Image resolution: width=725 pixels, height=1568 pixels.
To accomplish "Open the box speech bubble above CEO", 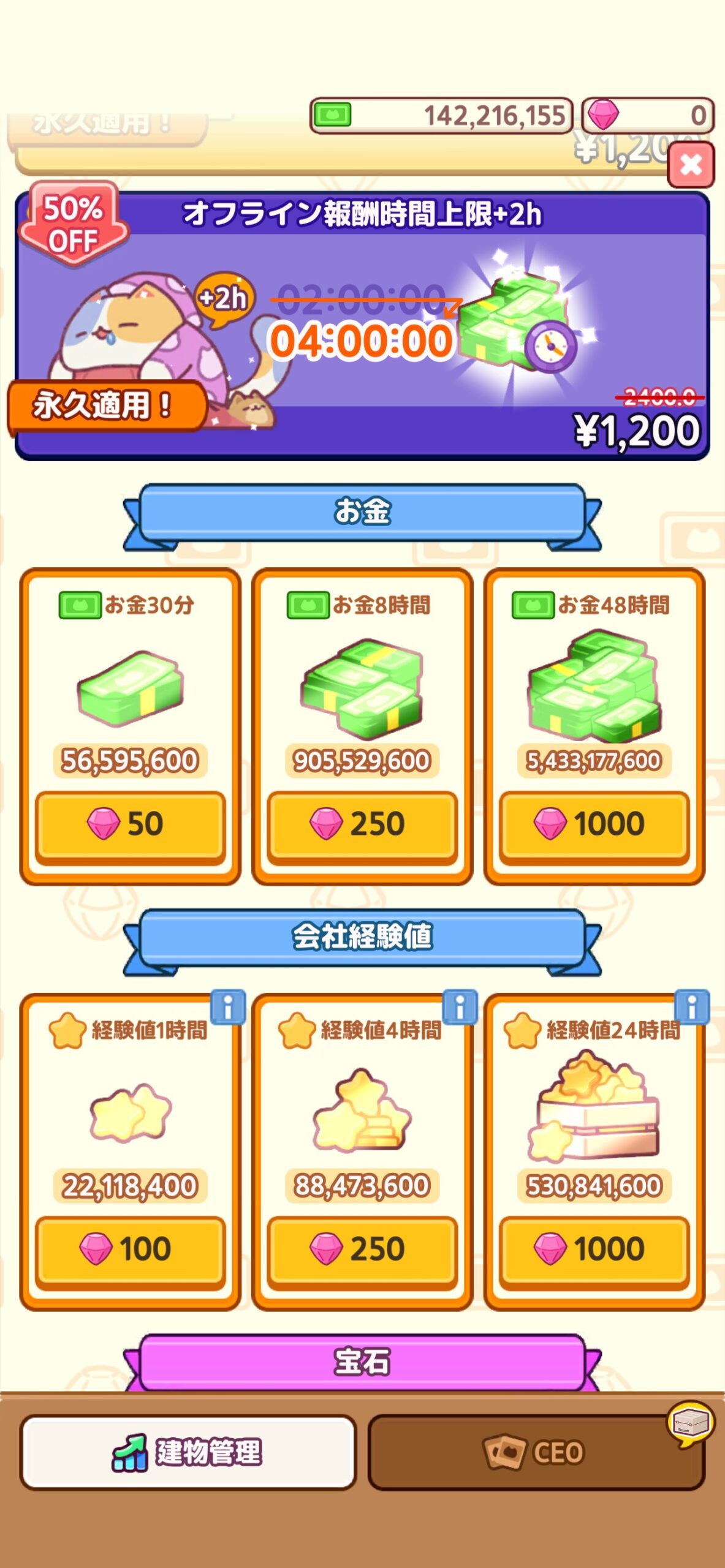I will 691,1422.
